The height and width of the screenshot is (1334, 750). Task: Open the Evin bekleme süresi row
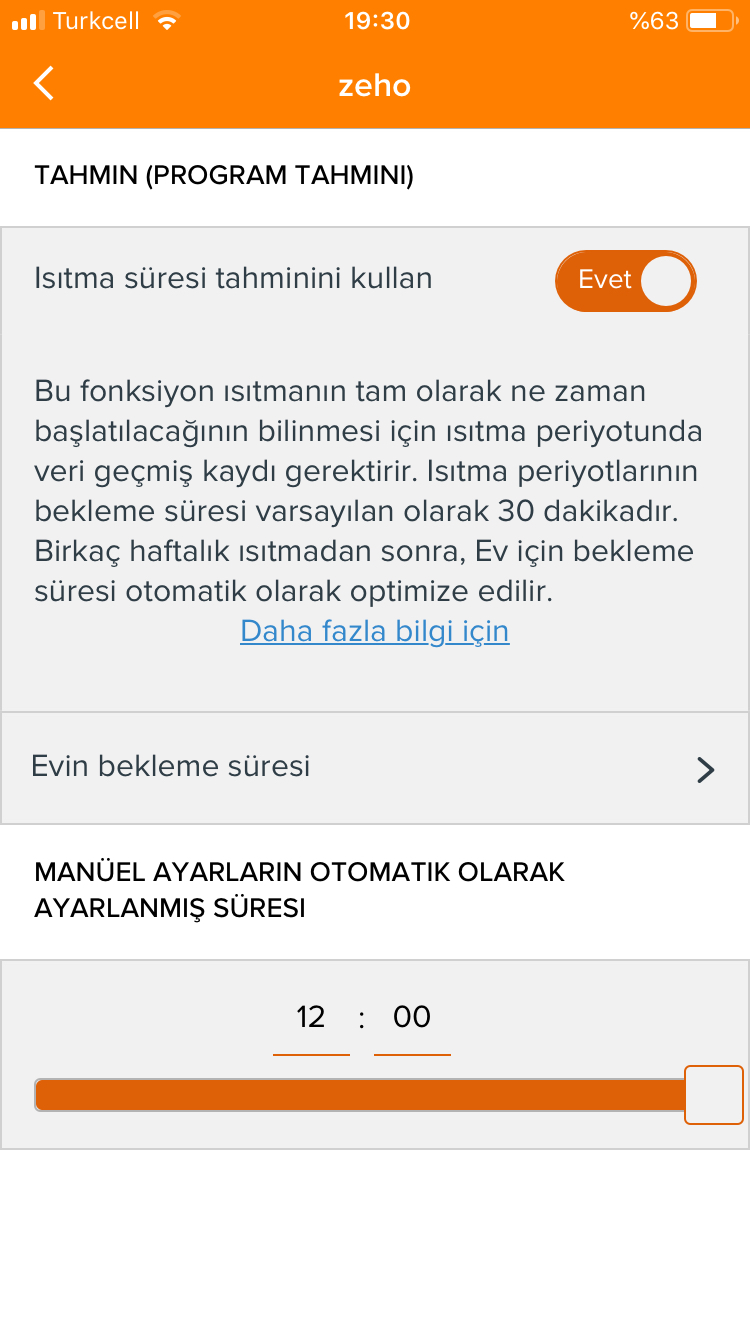tap(375, 768)
